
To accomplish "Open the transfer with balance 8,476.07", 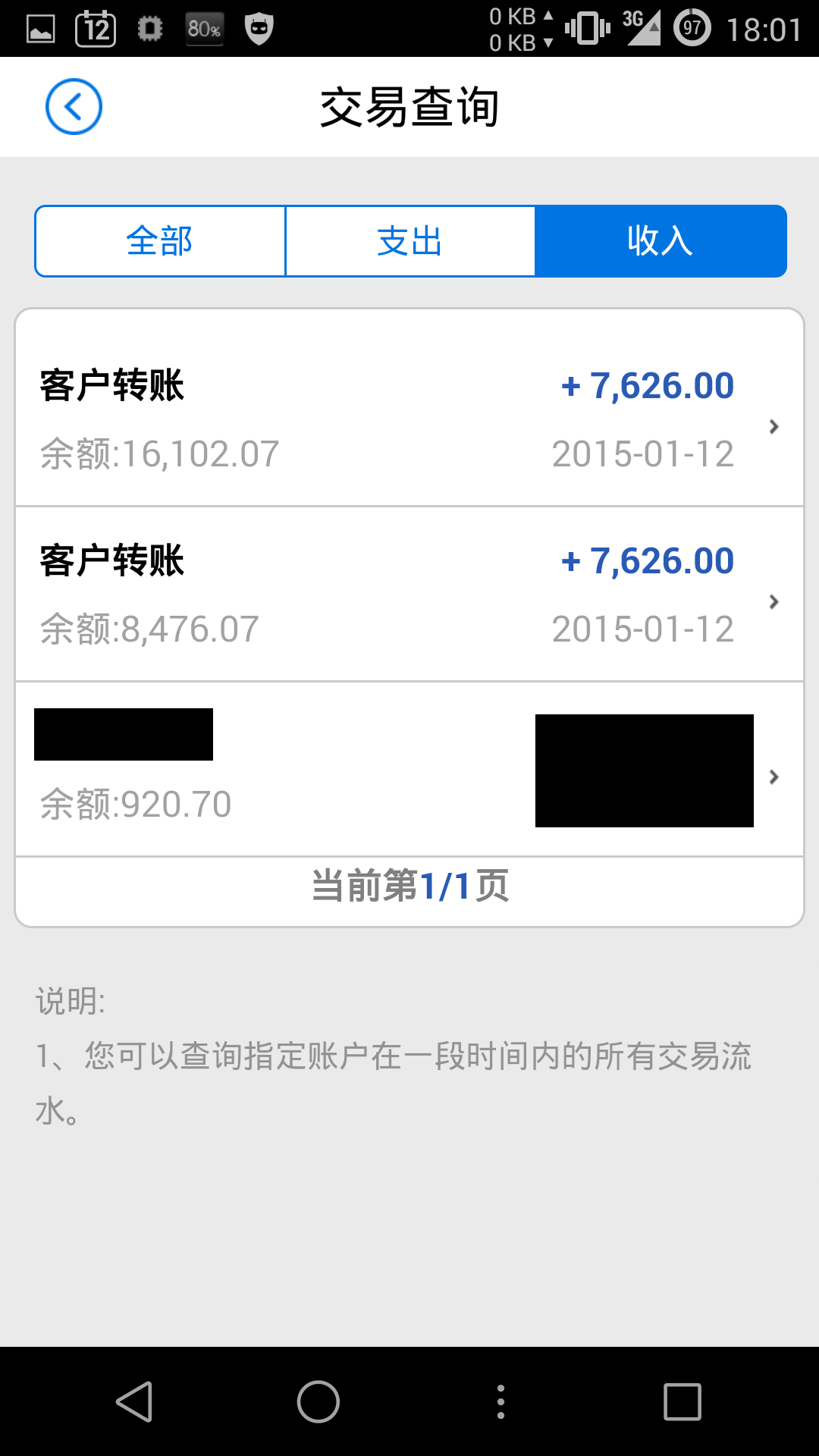I will pos(409,594).
